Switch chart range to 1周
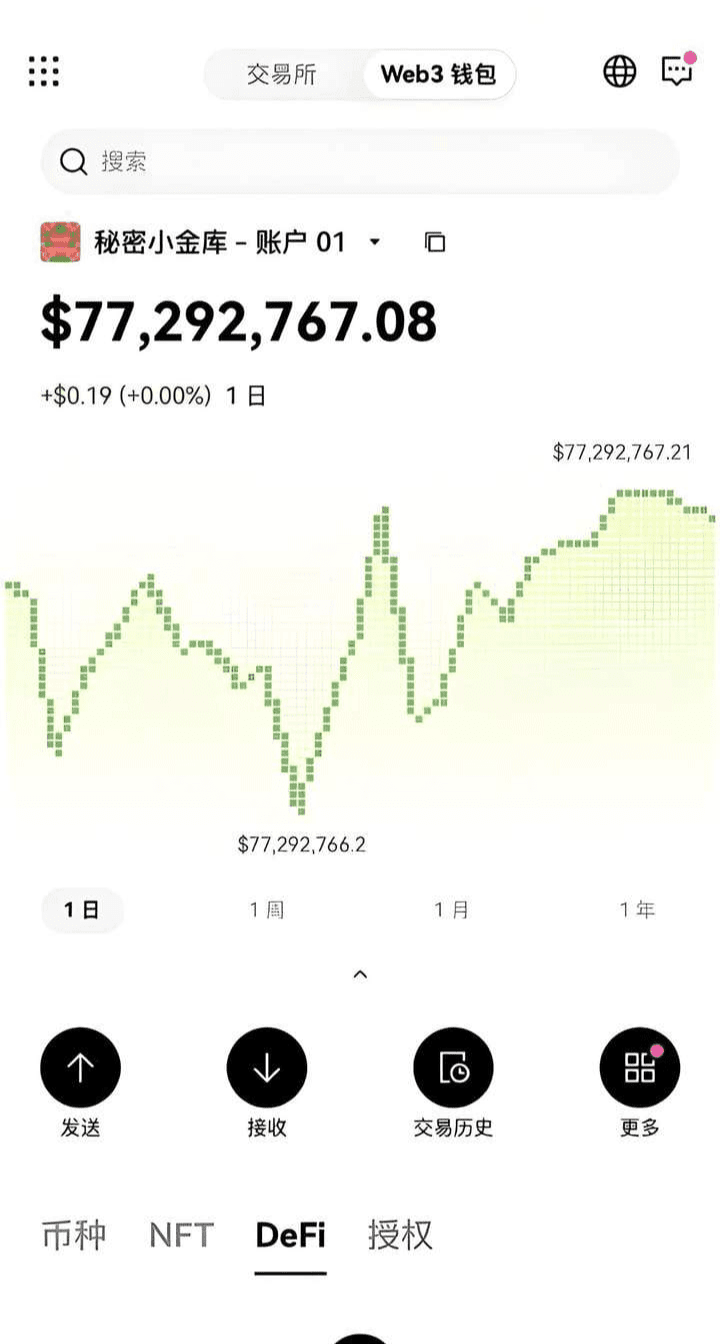The width and height of the screenshot is (720, 1344). (x=267, y=910)
